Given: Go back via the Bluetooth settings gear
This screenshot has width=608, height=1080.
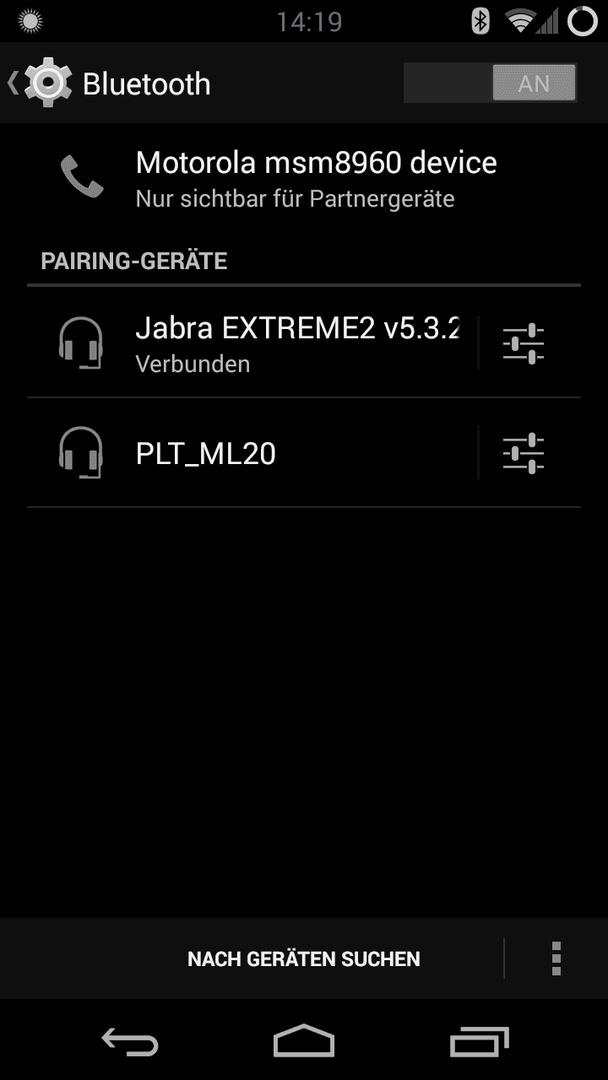Looking at the screenshot, I should point(40,83).
